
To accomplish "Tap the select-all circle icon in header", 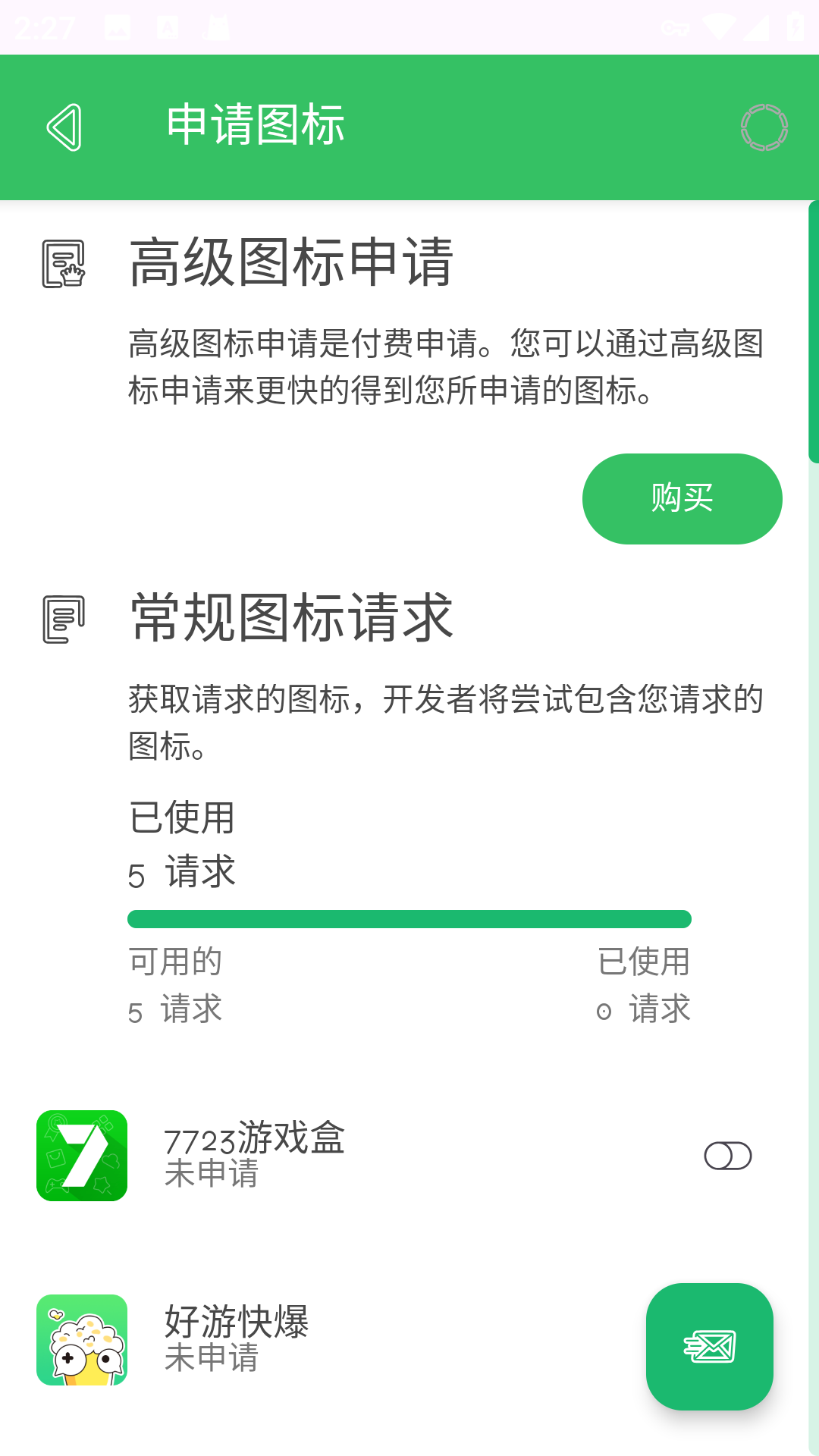I will [x=764, y=127].
